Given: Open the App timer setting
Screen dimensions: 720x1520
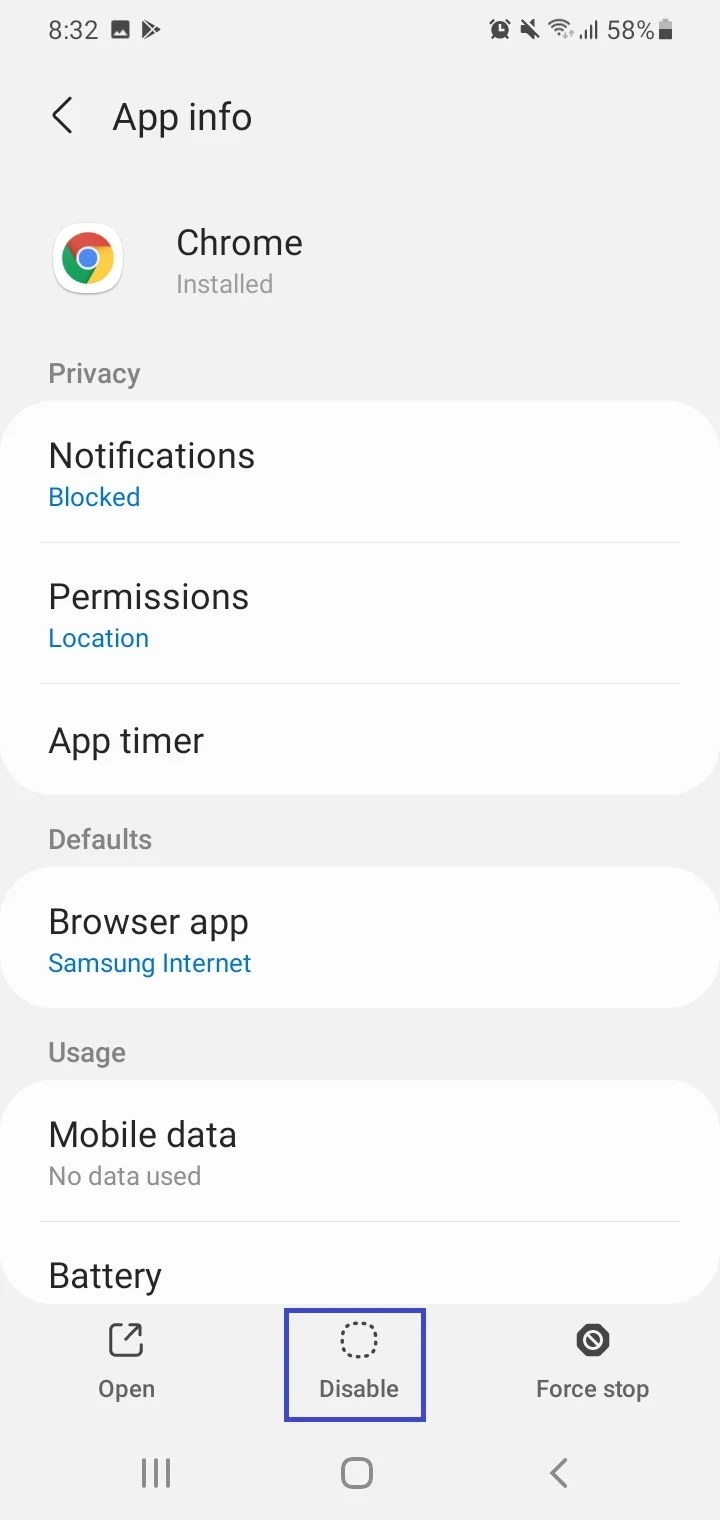Looking at the screenshot, I should tap(360, 740).
